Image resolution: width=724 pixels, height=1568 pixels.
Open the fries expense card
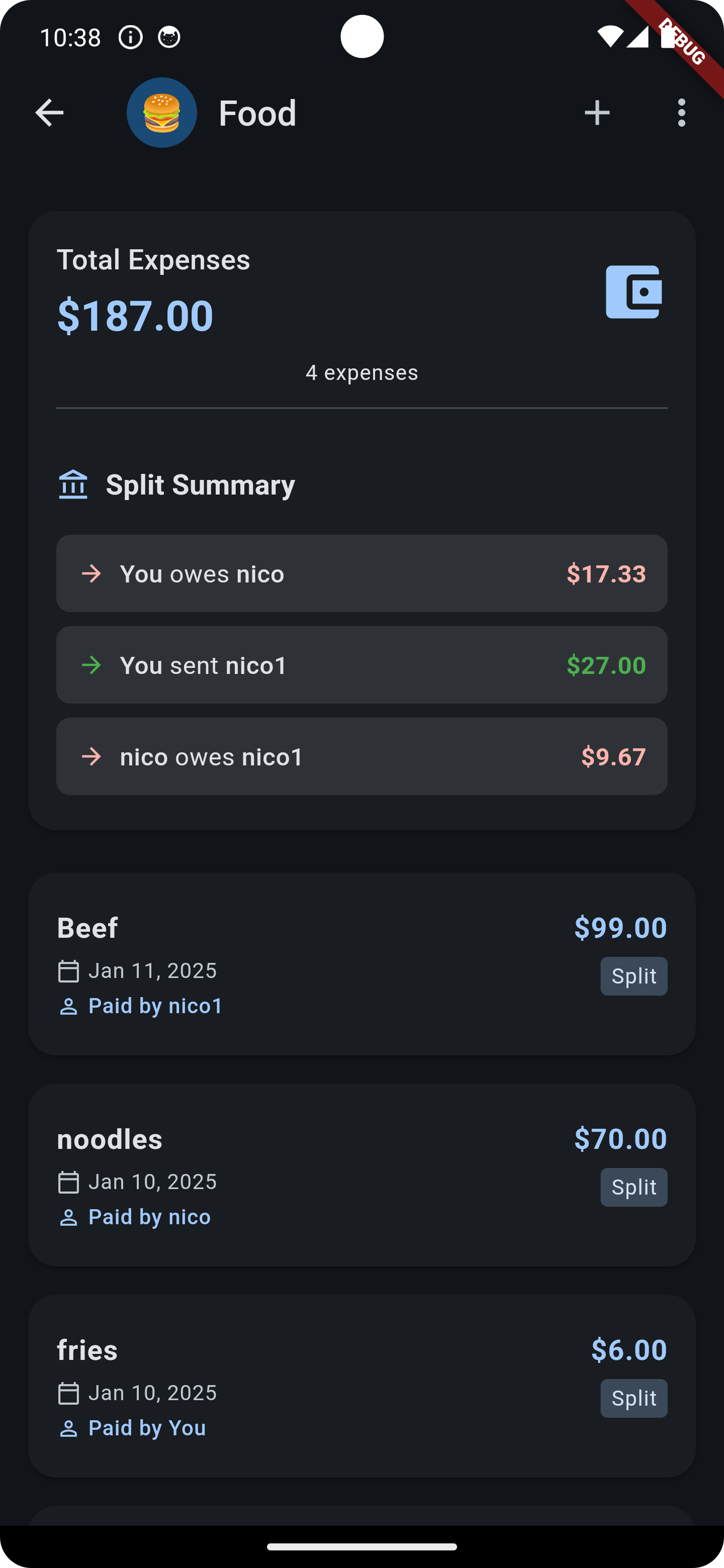click(361, 1388)
